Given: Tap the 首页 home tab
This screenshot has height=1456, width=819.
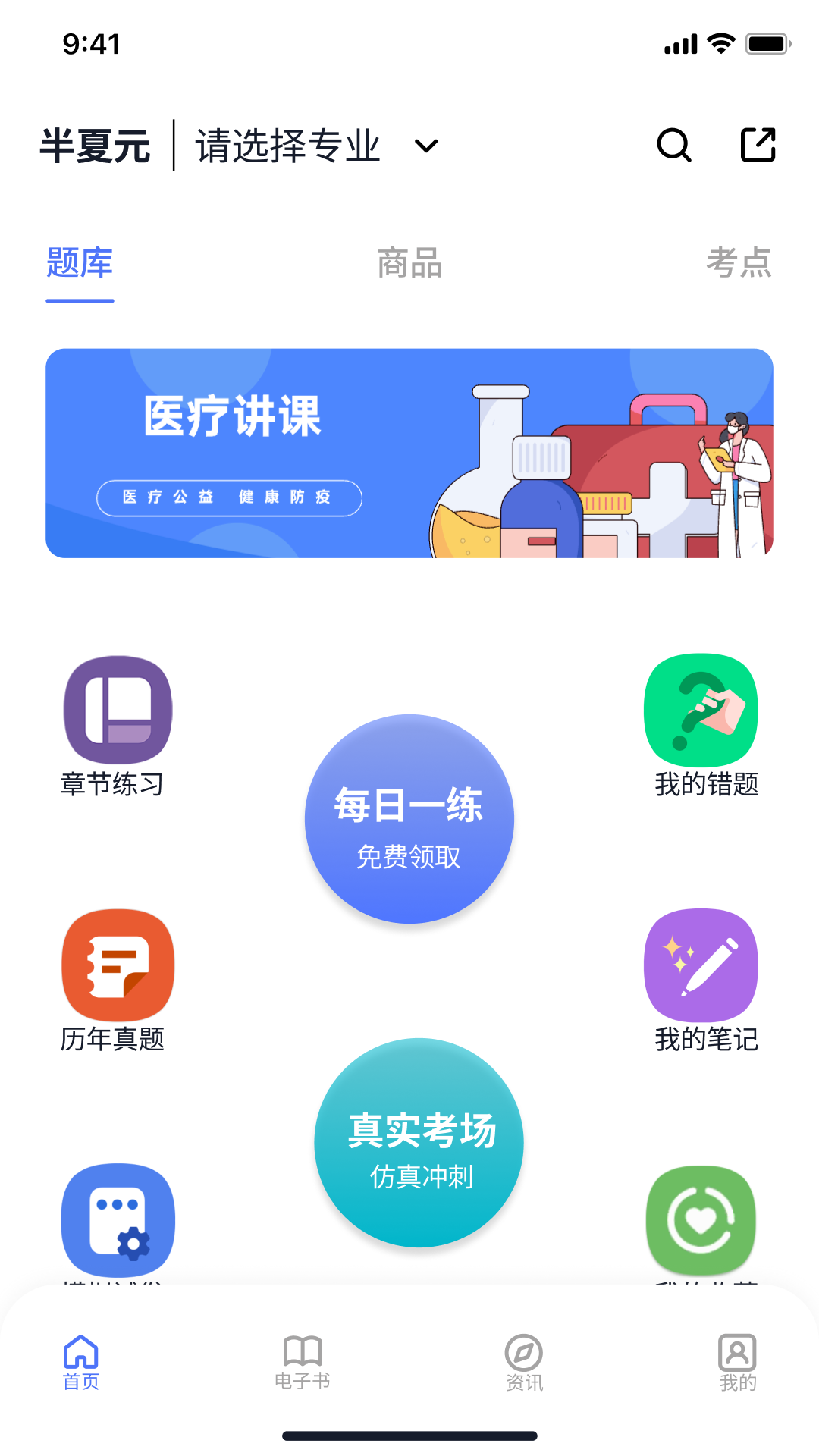Looking at the screenshot, I should [81, 1363].
